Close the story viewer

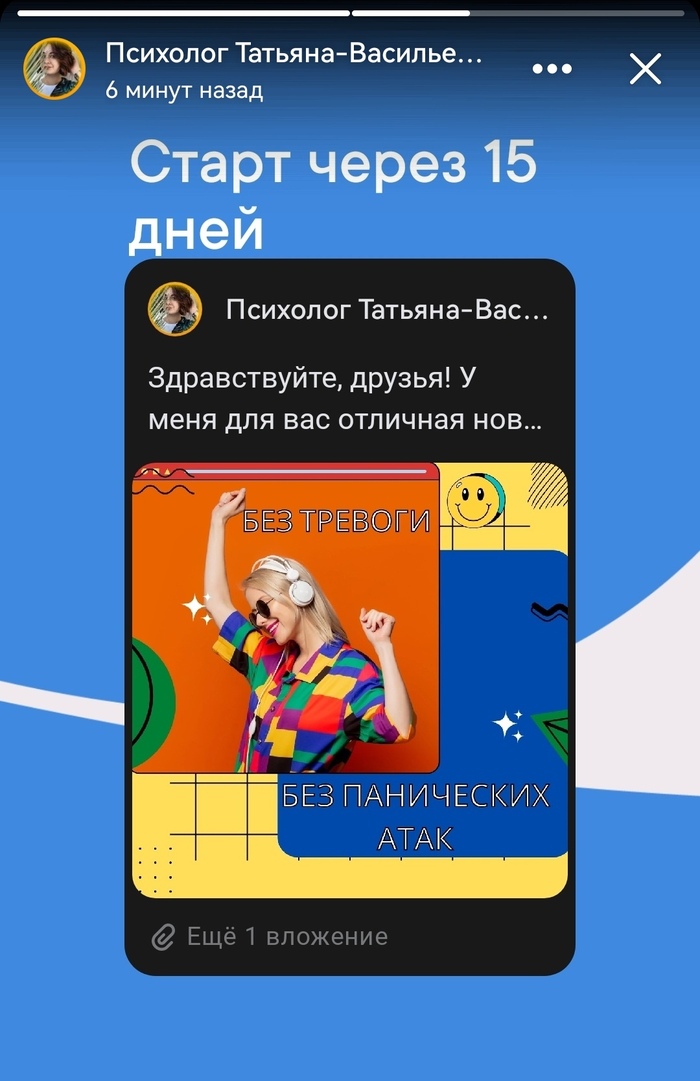[x=645, y=69]
